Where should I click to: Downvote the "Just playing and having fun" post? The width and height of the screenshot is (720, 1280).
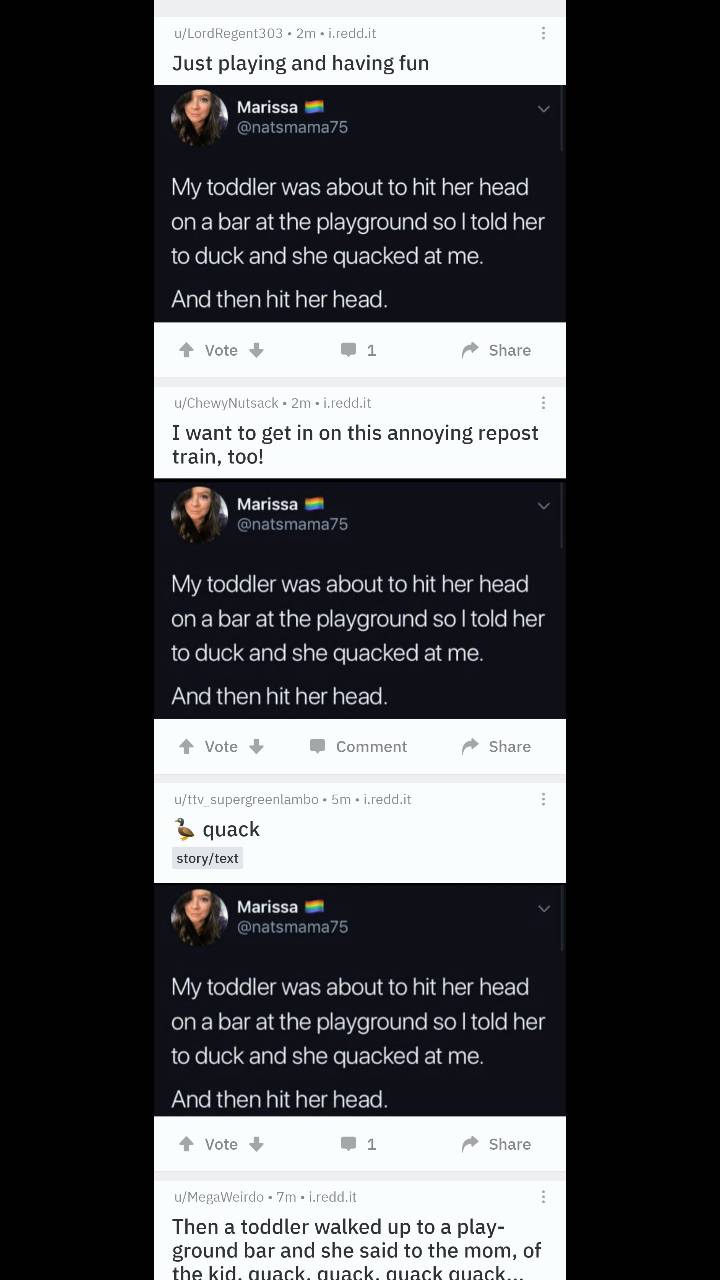(256, 350)
